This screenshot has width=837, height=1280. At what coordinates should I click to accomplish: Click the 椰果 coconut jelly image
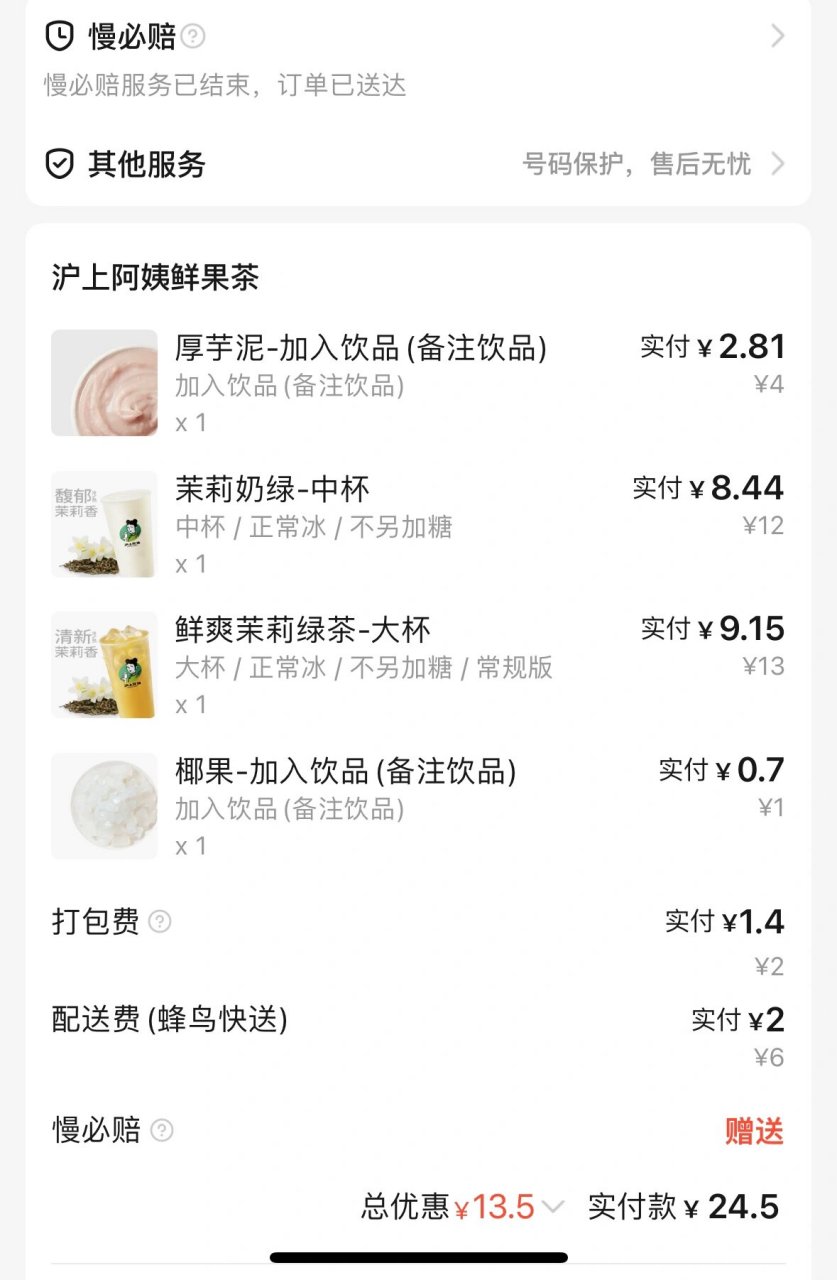104,804
